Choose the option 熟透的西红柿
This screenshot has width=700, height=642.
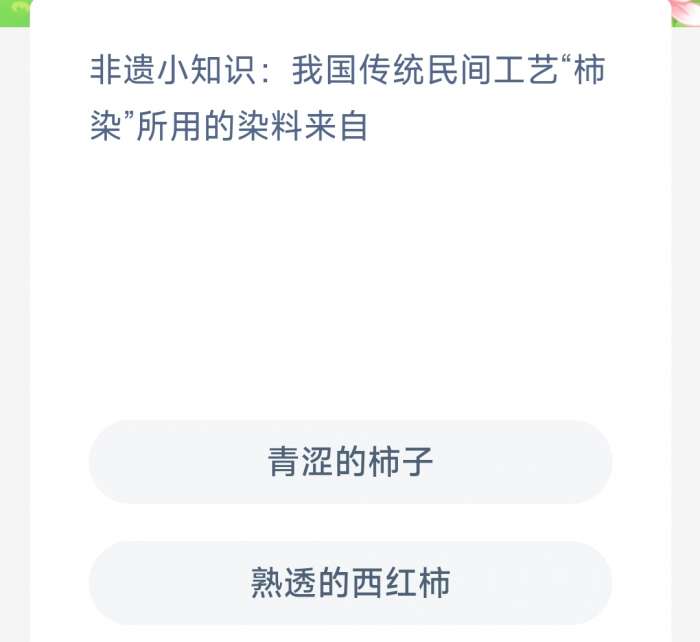click(350, 583)
